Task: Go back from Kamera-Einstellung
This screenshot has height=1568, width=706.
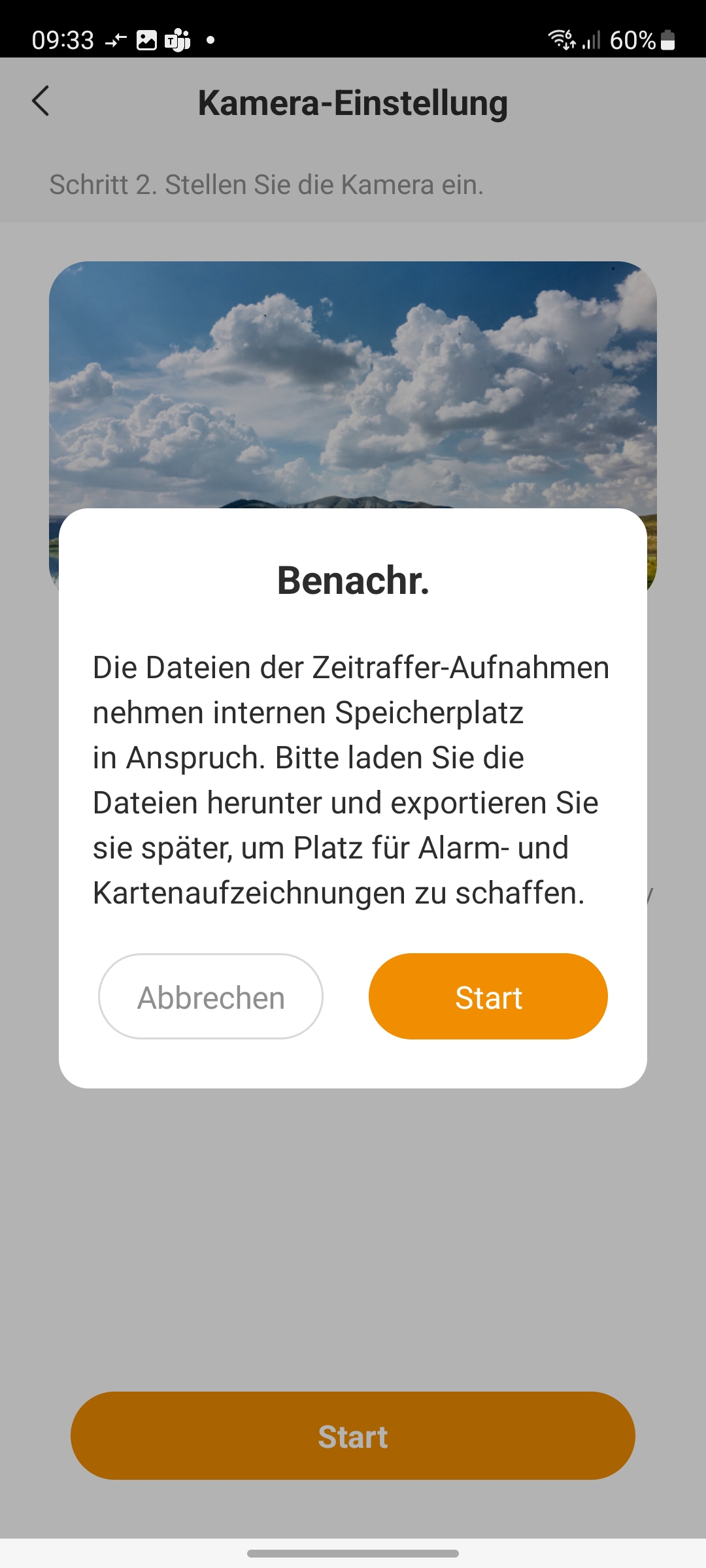Action: (x=41, y=101)
